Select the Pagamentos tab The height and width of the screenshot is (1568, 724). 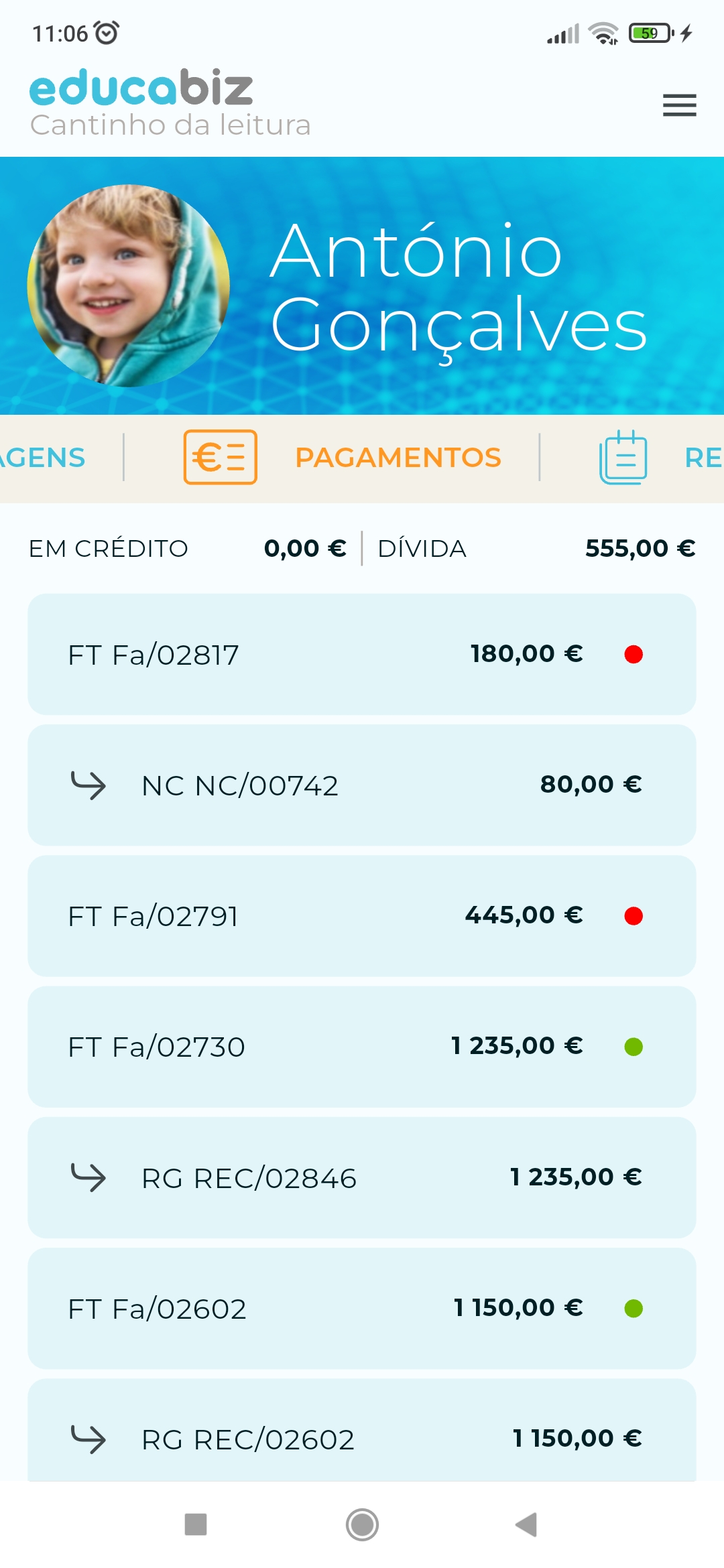(x=343, y=458)
